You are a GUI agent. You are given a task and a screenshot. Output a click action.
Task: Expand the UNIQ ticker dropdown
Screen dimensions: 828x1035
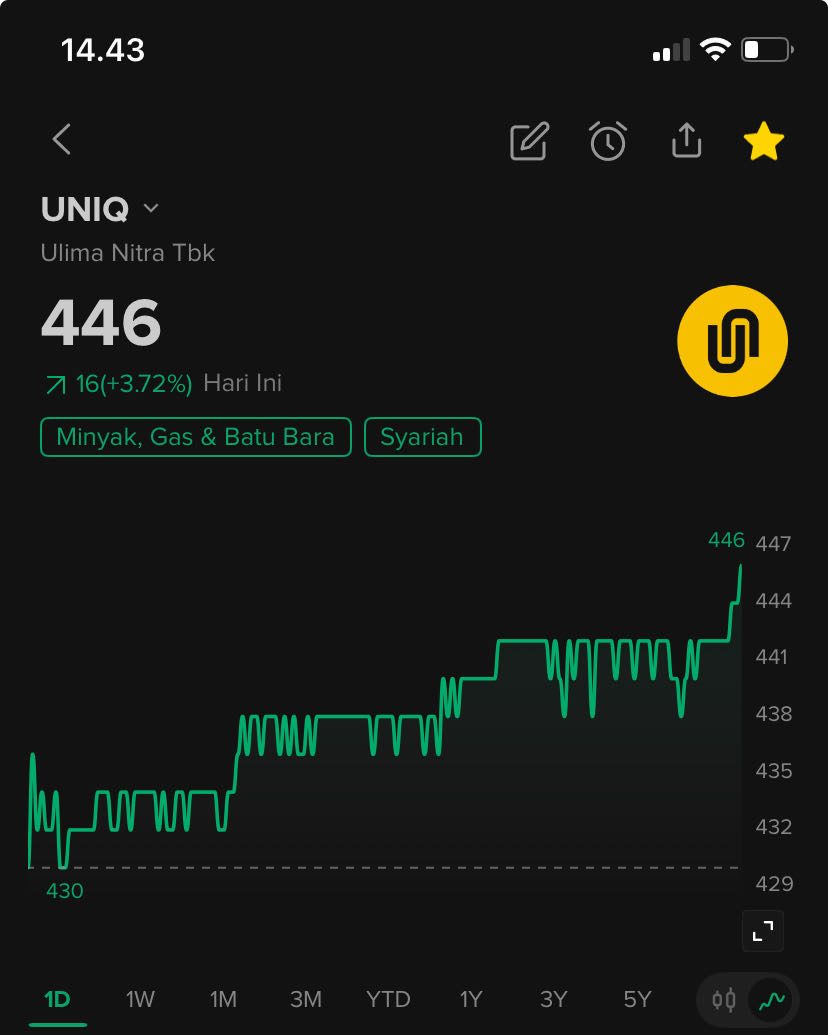(151, 208)
